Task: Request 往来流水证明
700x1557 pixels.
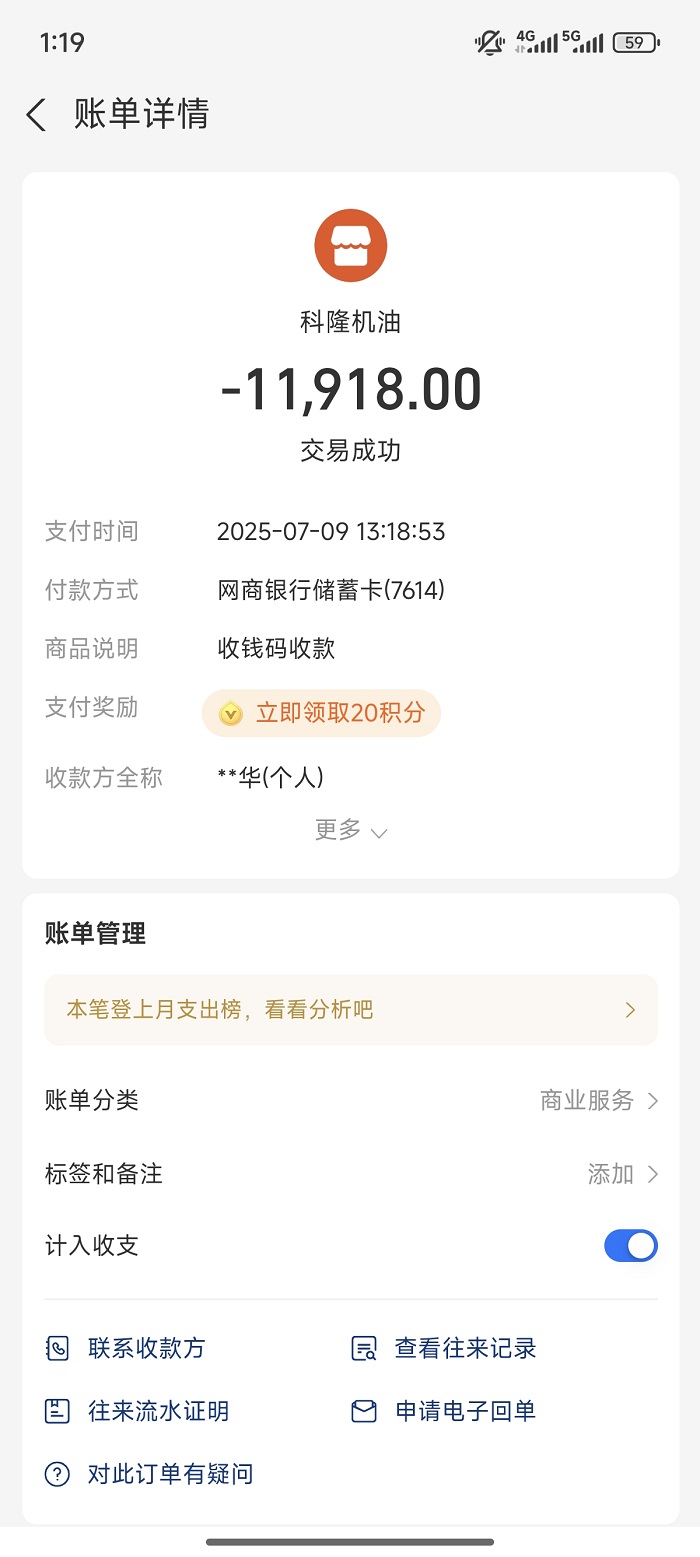Action: (x=138, y=1411)
